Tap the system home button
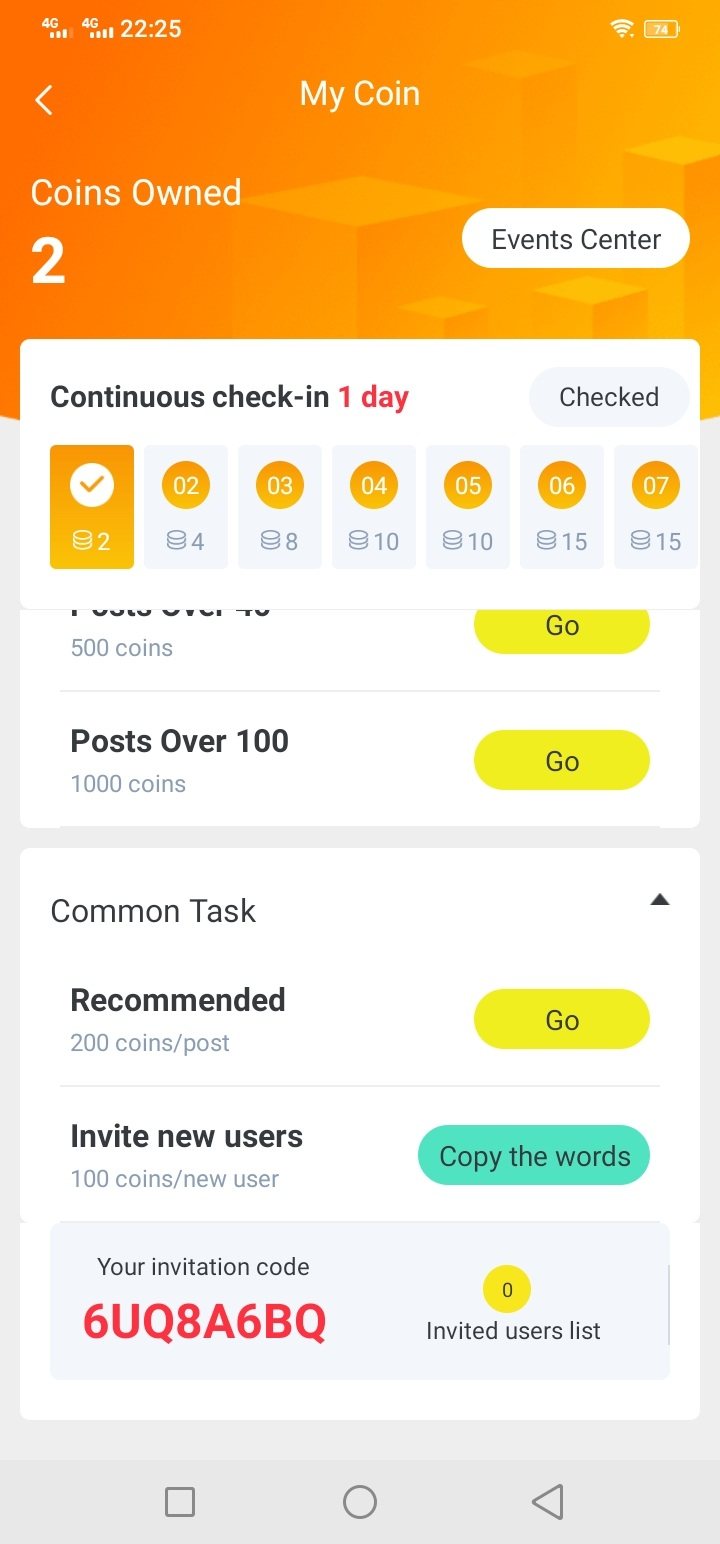 (x=360, y=1501)
